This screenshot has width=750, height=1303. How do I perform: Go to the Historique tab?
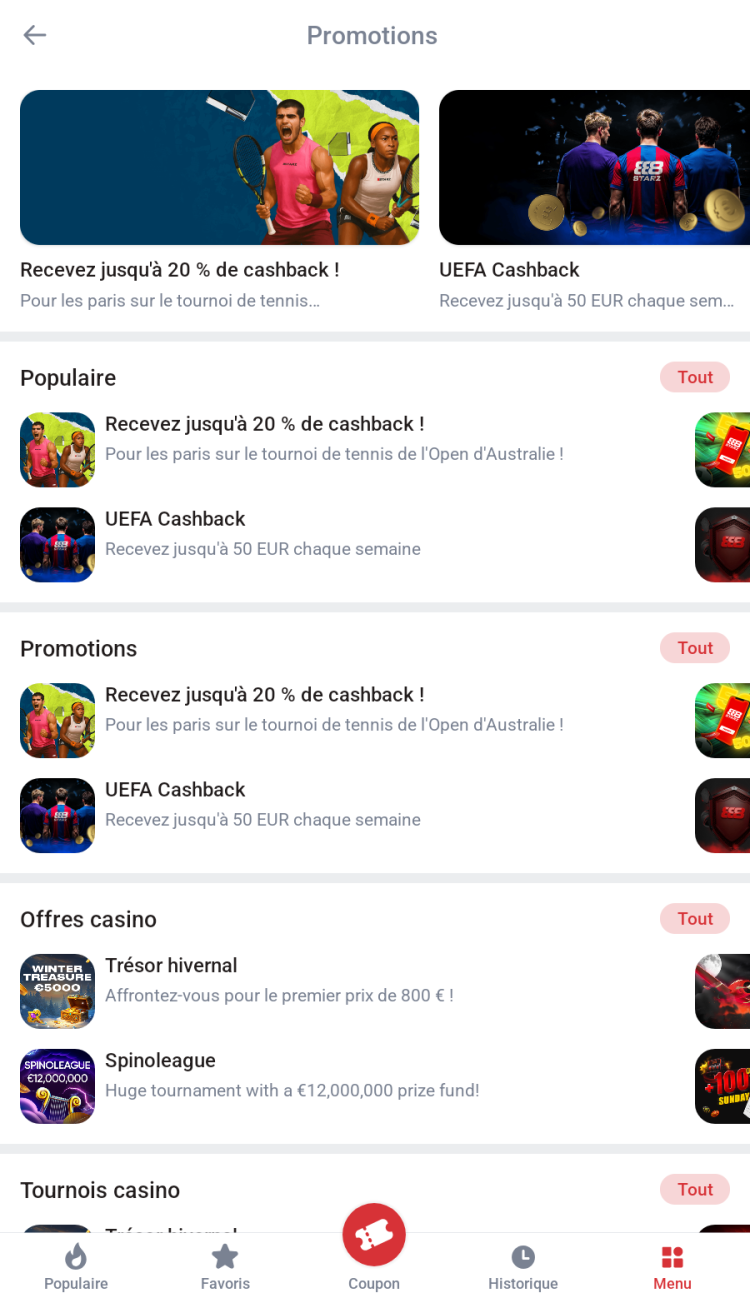click(523, 1267)
